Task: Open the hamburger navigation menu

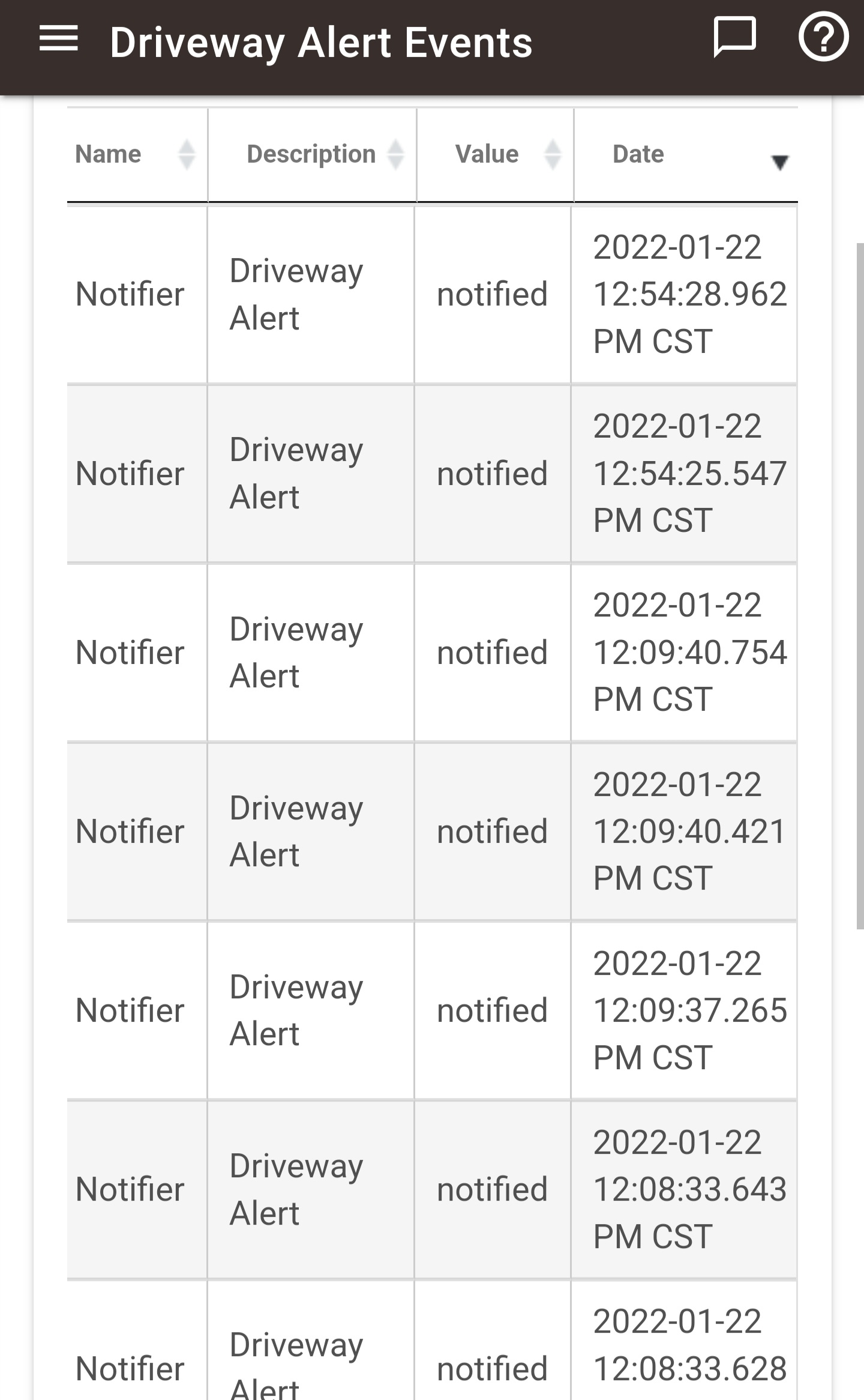Action: pos(59,39)
